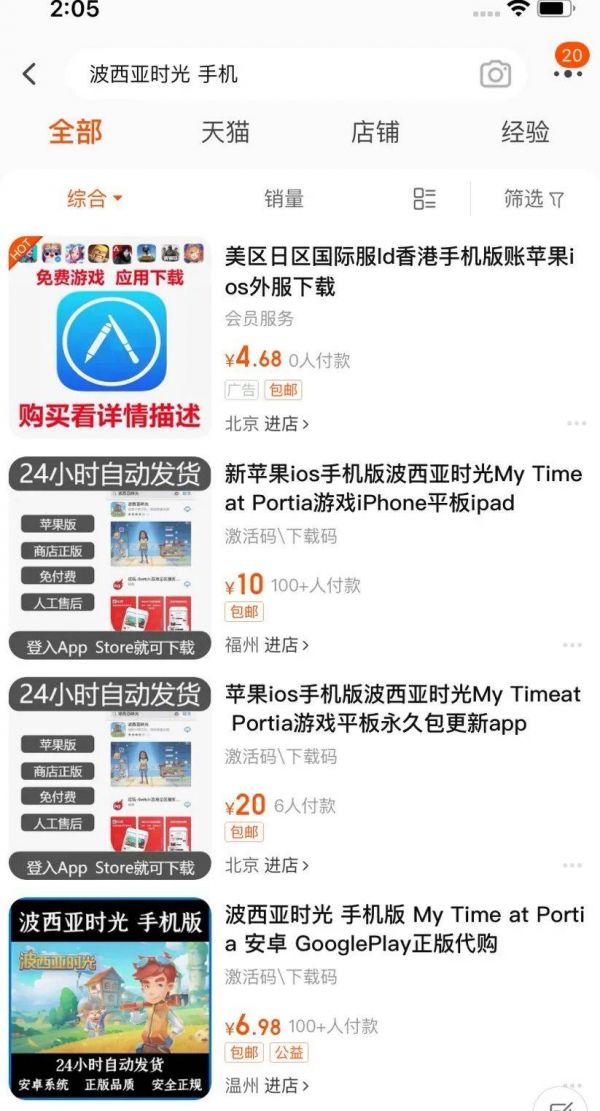Open the more options menu with 20 badge
The height and width of the screenshot is (1111, 600).
(568, 72)
